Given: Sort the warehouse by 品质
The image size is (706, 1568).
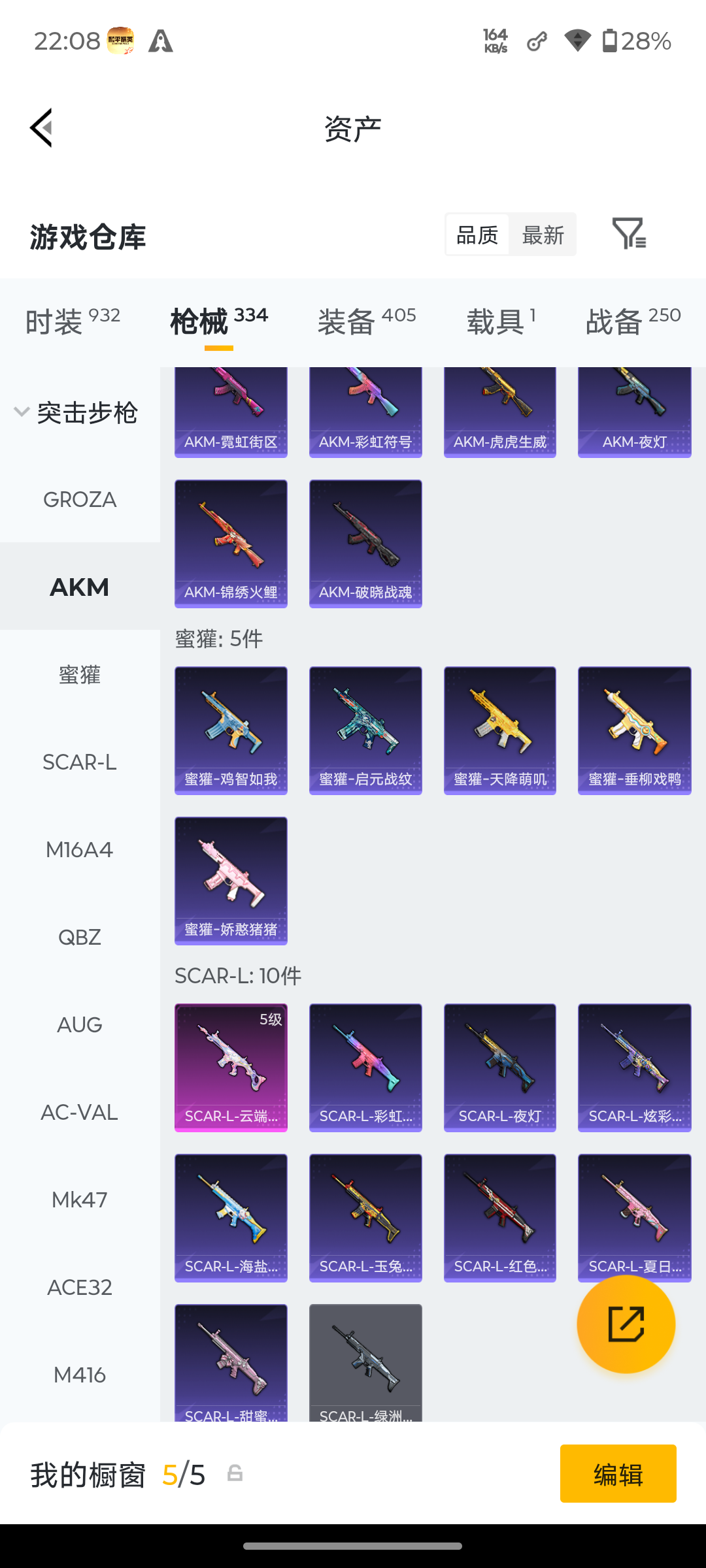Looking at the screenshot, I should (x=477, y=235).
